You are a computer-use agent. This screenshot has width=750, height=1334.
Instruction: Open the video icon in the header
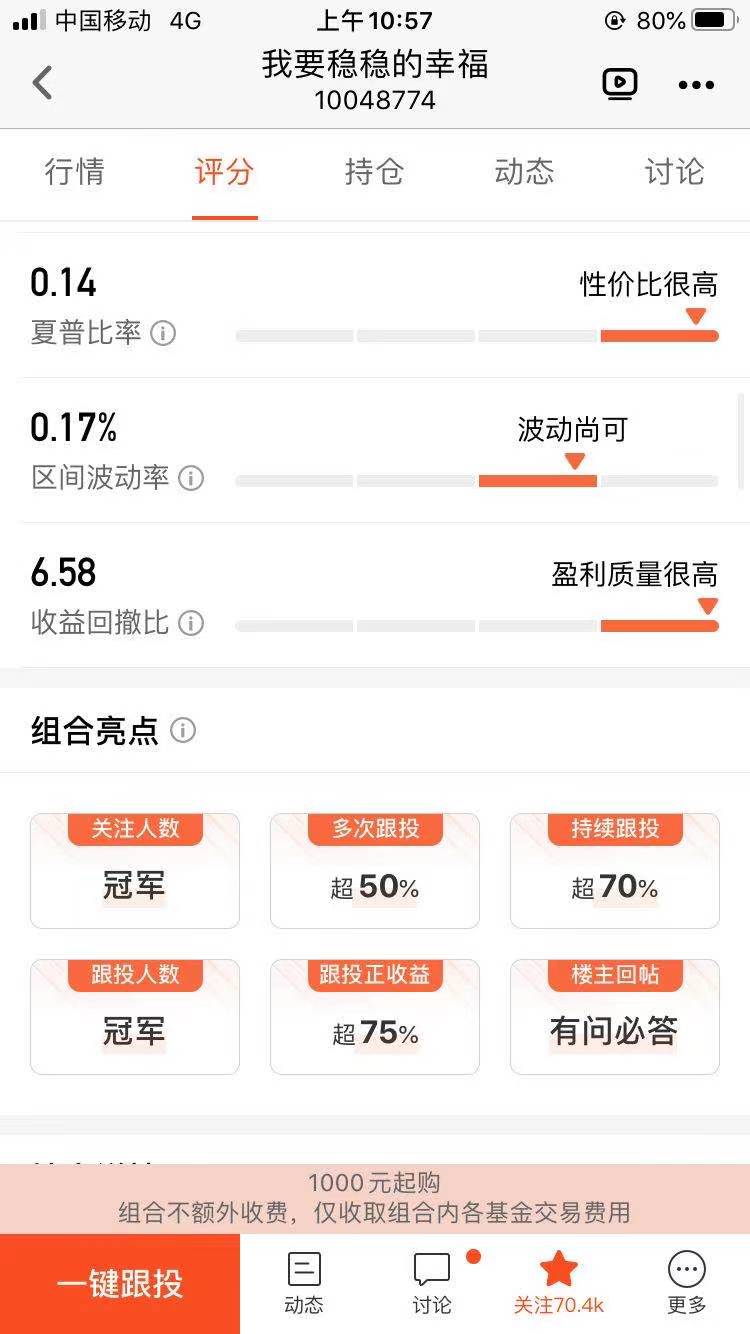620,84
